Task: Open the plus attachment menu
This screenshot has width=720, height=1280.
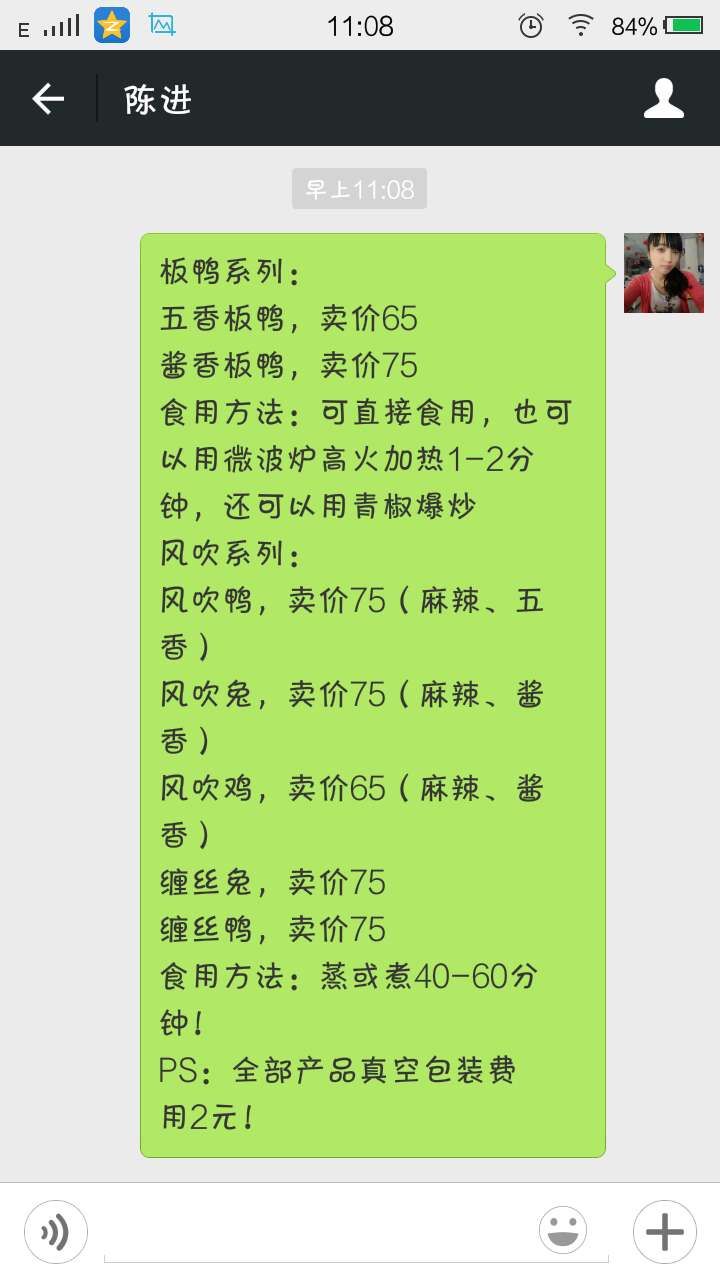Action: (x=664, y=1232)
